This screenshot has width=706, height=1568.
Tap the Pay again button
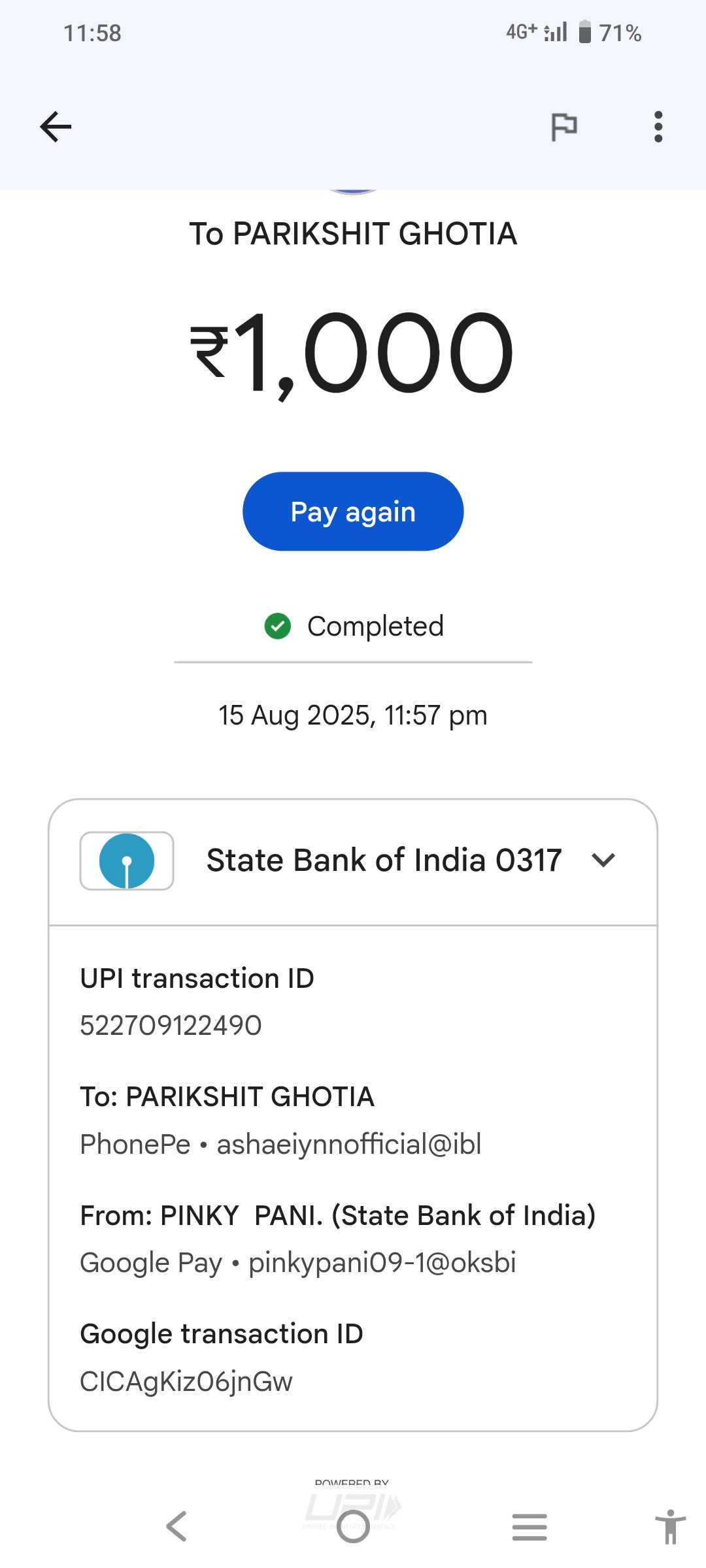pyautogui.click(x=353, y=512)
